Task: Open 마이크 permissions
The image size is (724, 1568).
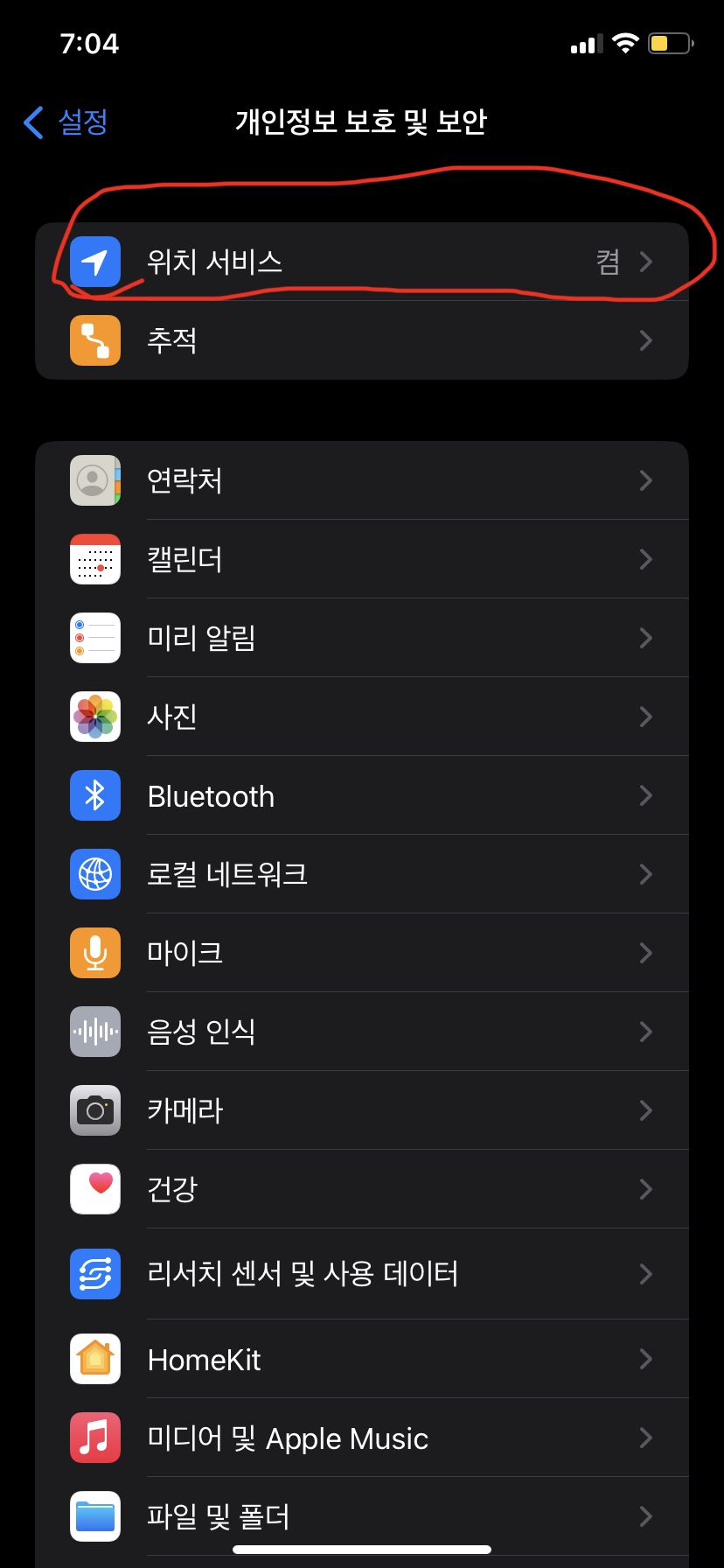Action: 362,953
